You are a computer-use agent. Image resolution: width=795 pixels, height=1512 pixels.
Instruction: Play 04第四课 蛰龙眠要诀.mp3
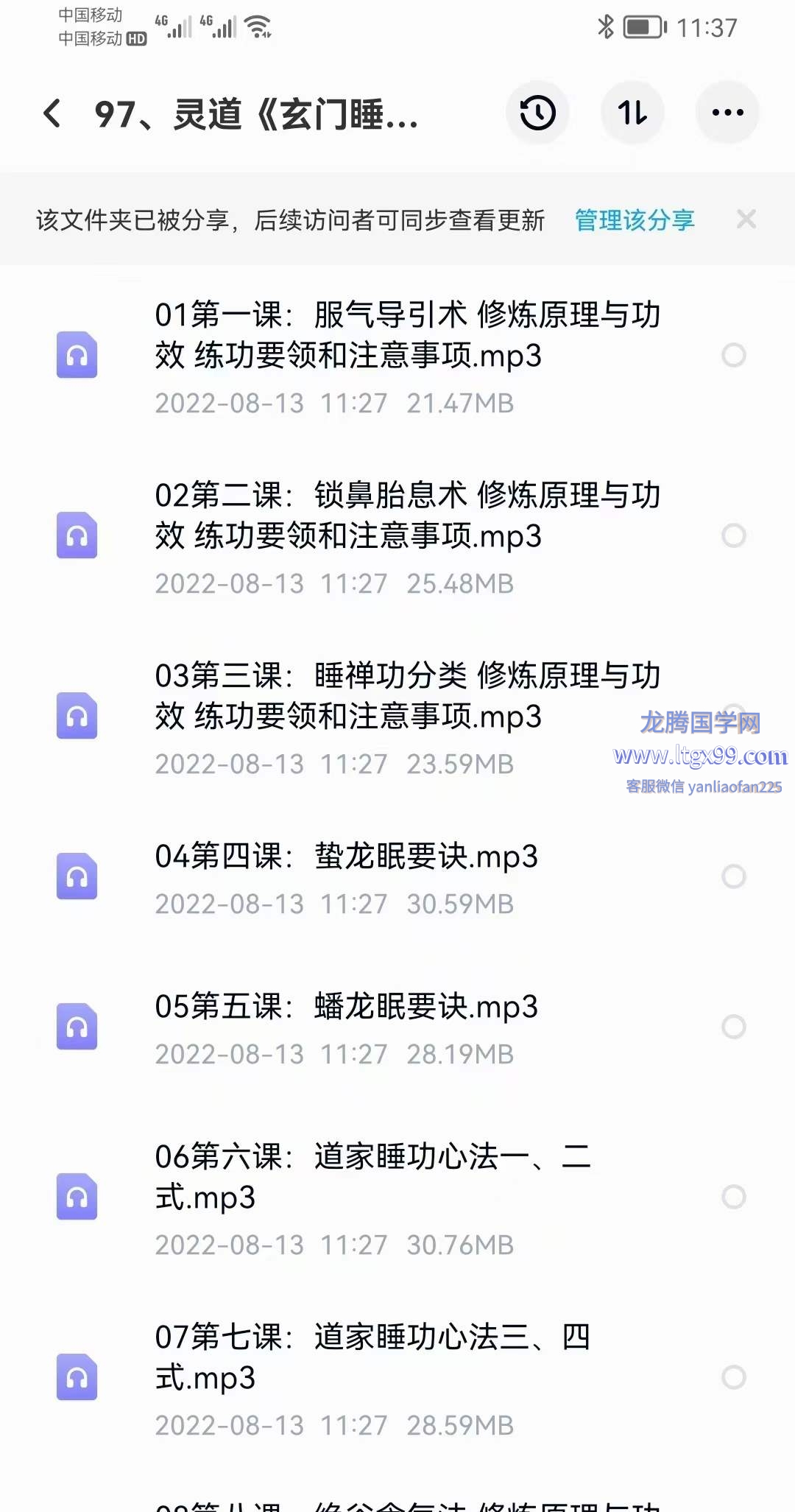(x=397, y=878)
